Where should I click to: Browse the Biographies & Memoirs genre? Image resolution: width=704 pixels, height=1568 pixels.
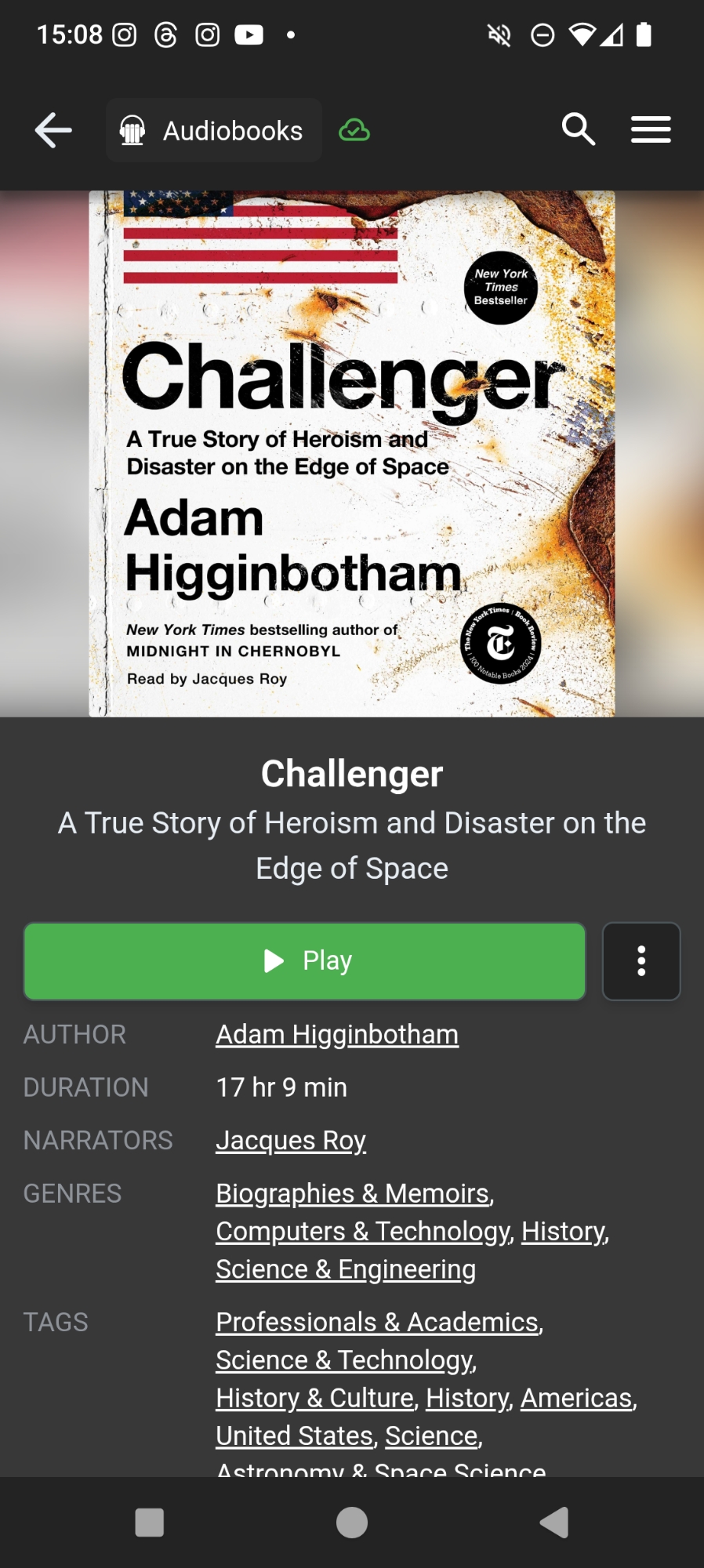pyautogui.click(x=353, y=1193)
